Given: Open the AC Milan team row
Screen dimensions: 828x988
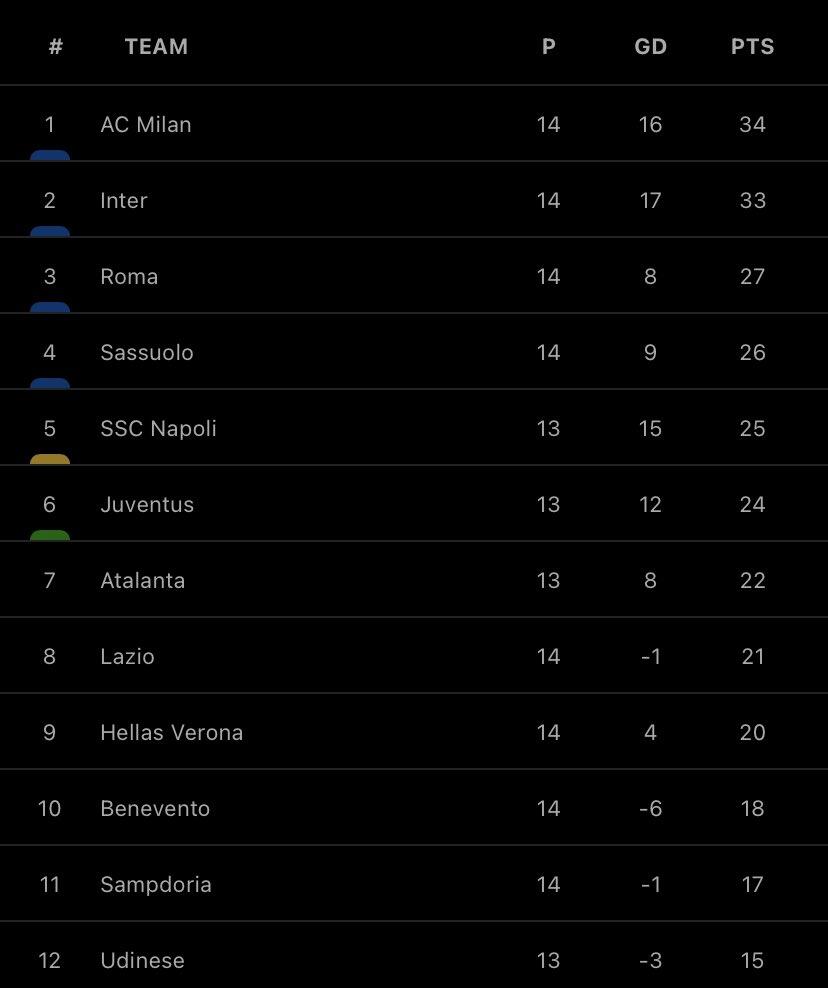Looking at the screenshot, I should [x=146, y=125].
